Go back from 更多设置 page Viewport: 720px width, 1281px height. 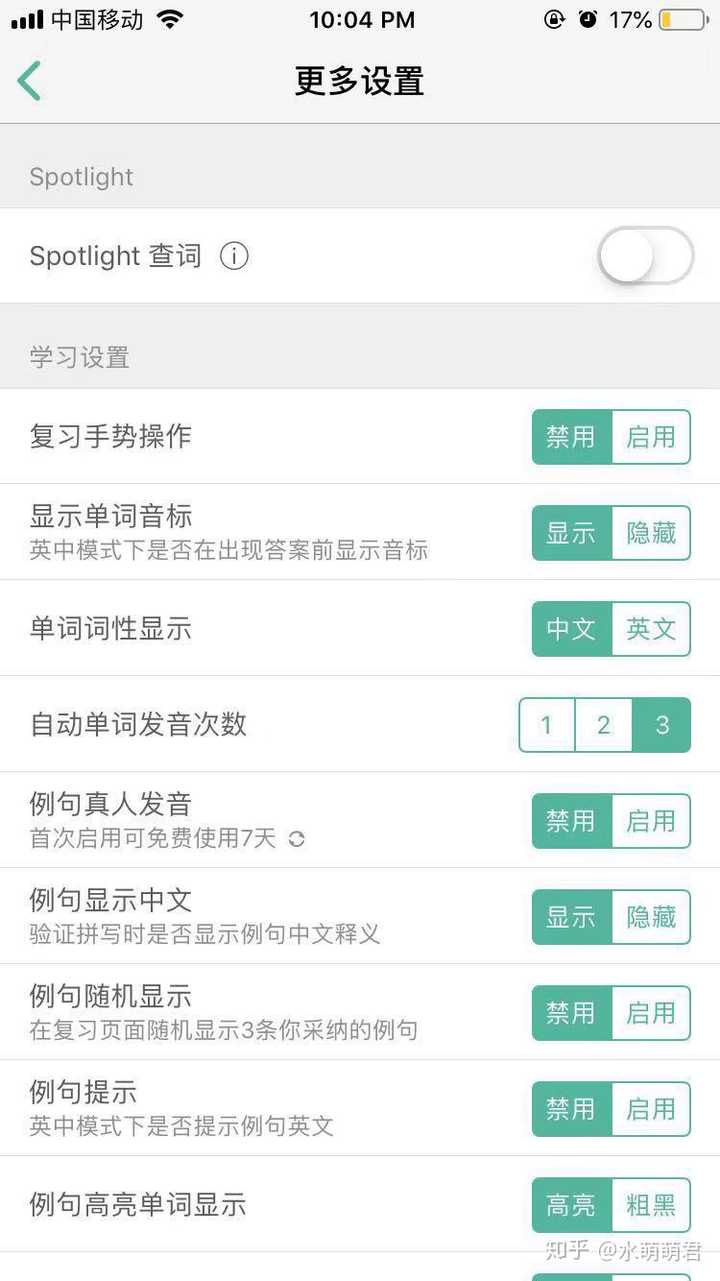[30, 81]
